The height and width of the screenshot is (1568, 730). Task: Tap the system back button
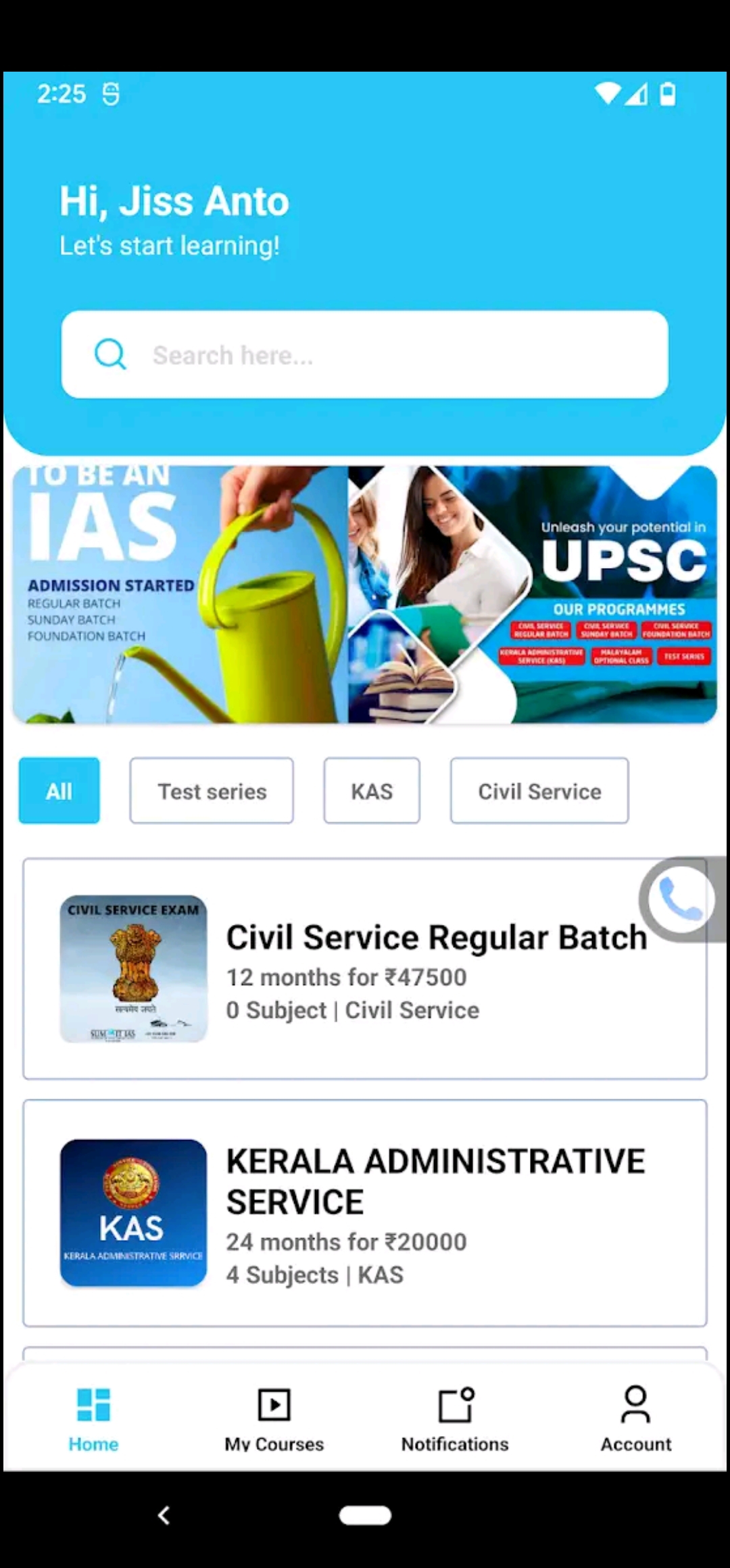point(164,1515)
